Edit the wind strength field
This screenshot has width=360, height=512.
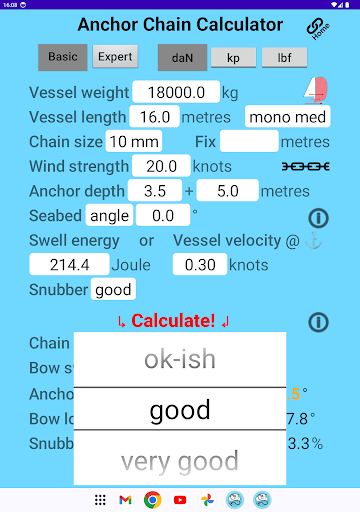(x=161, y=166)
